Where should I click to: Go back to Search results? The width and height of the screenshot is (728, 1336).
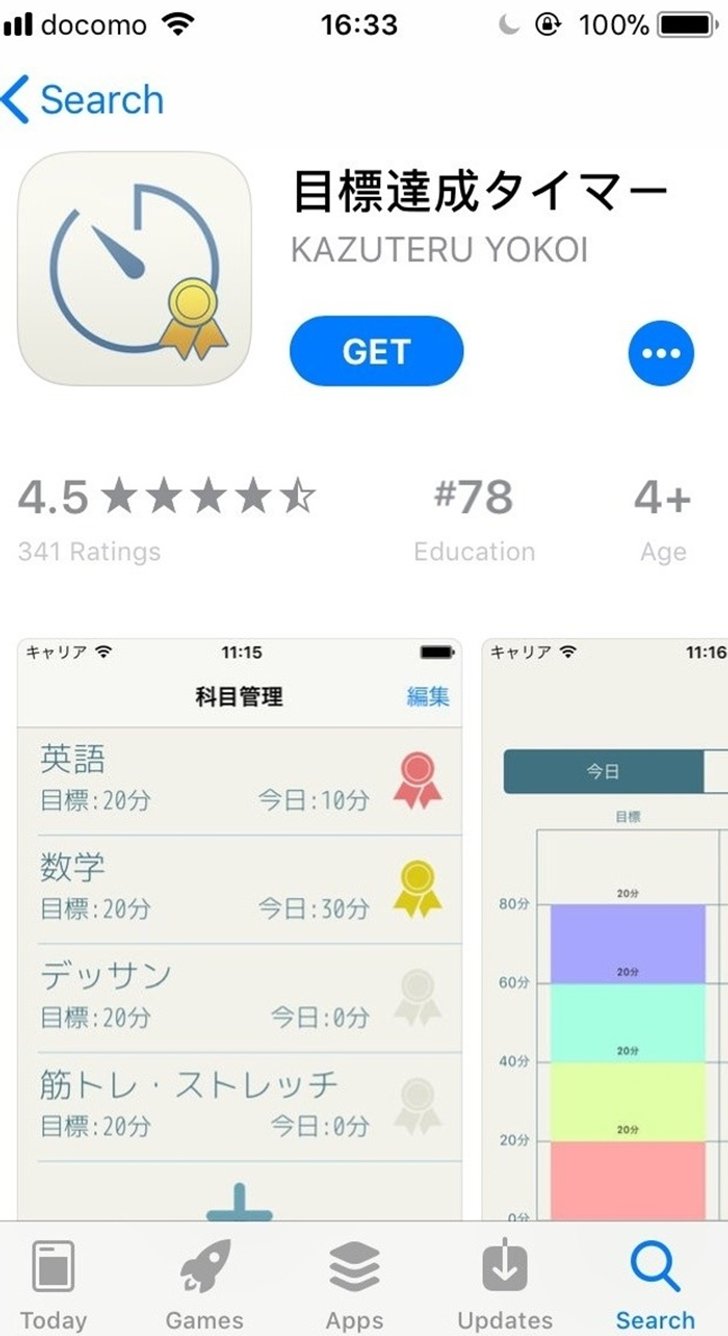tap(82, 101)
